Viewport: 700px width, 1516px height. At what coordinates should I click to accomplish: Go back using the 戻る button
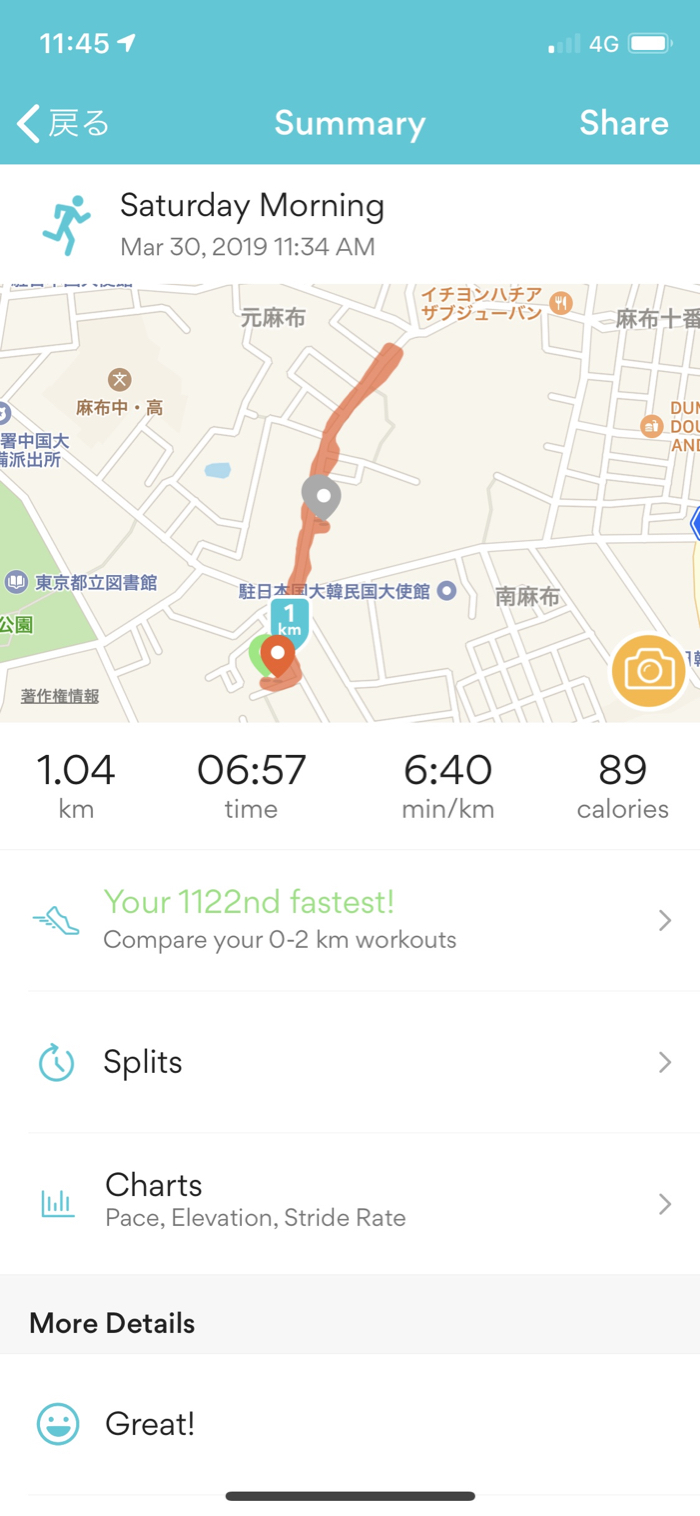pos(63,124)
